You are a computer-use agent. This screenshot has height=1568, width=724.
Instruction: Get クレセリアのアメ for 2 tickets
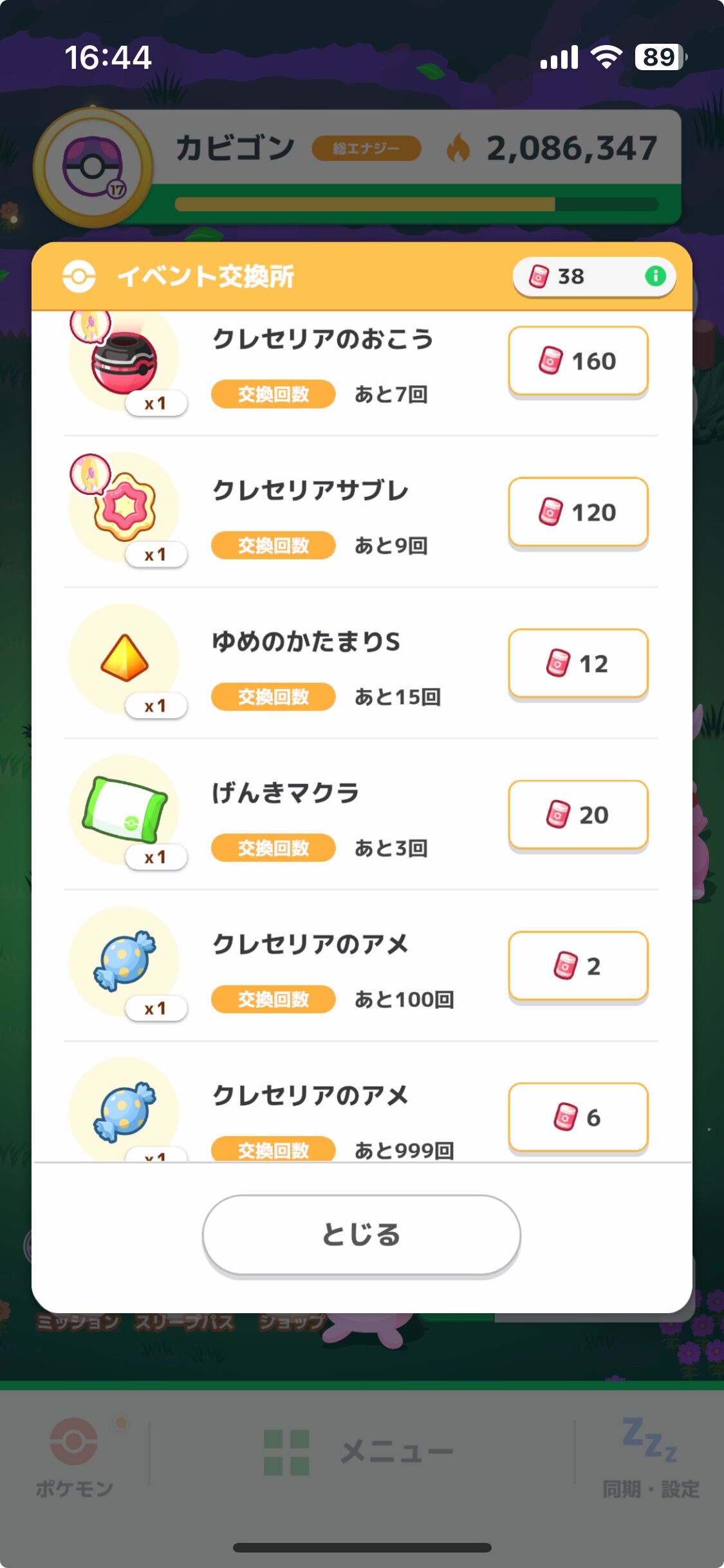[577, 966]
